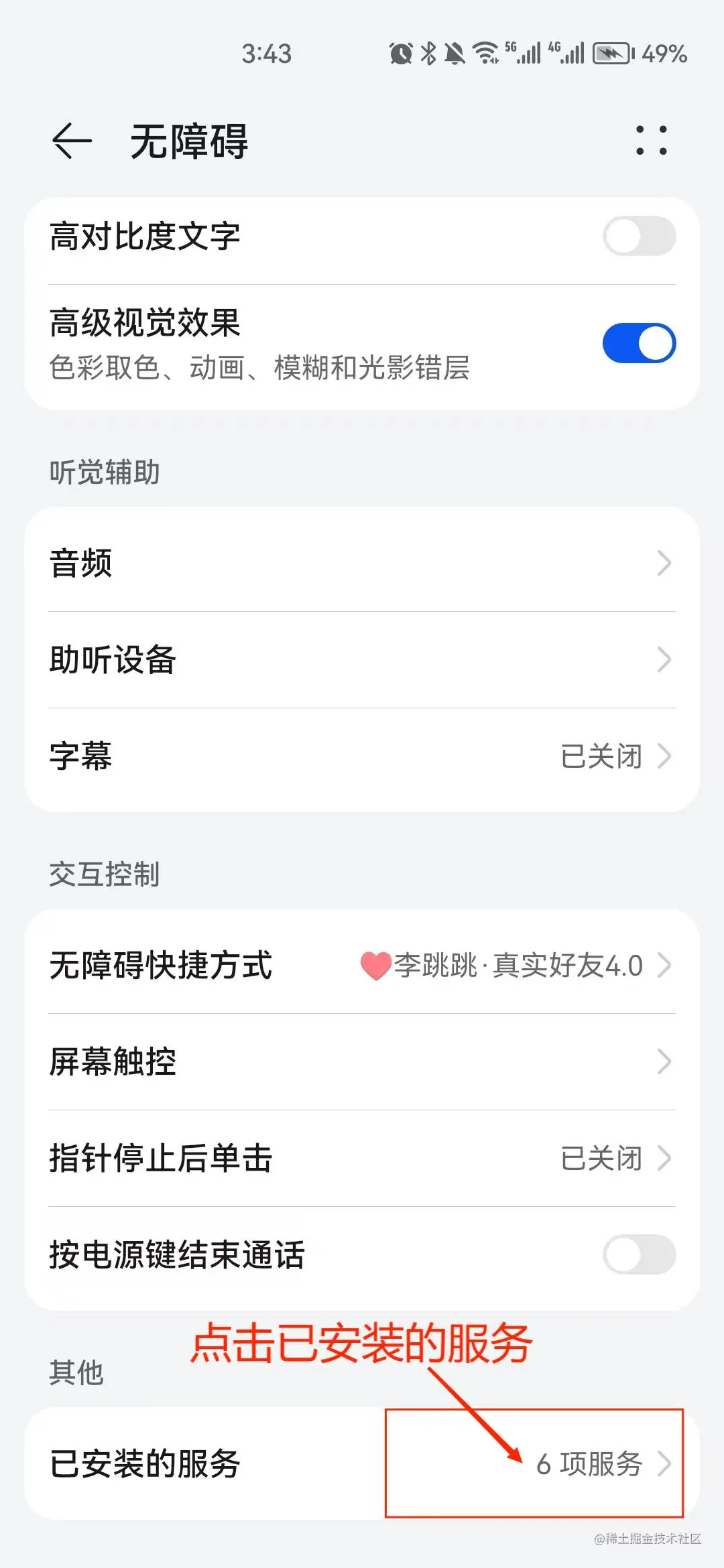
Task: Turn off 高级视觉效果
Action: pyautogui.click(x=638, y=343)
